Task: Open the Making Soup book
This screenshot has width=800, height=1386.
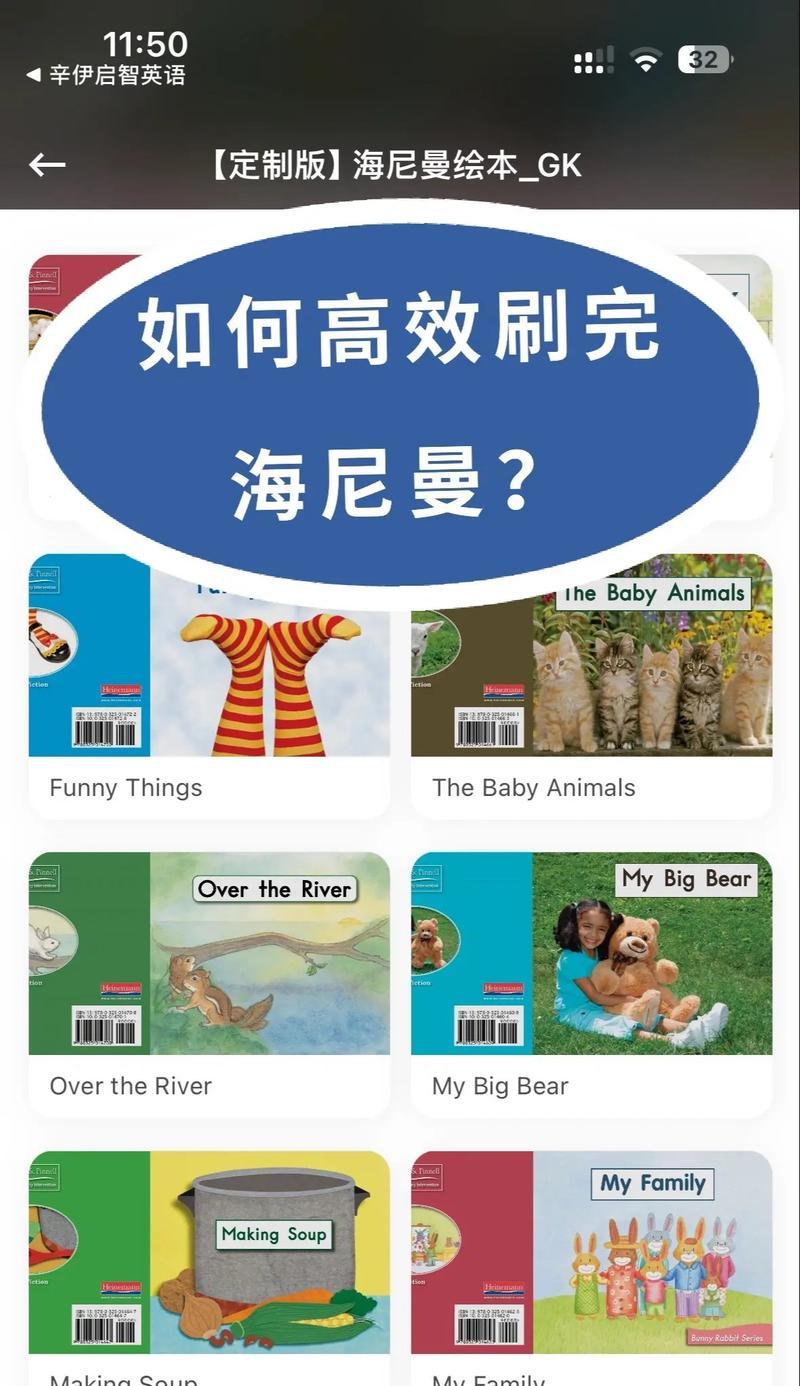Action: click(209, 1268)
